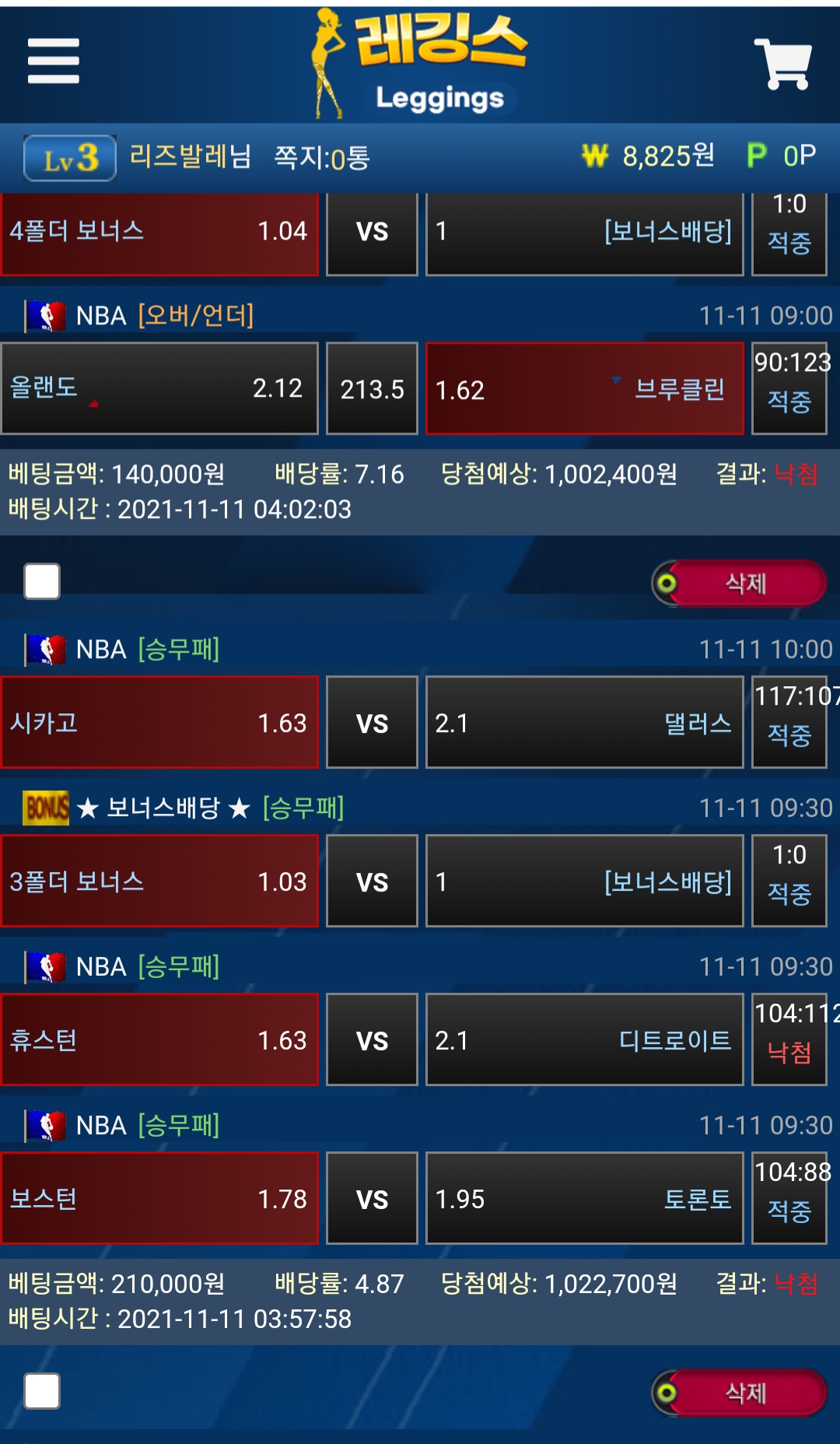Open the hamburger menu

[53, 61]
